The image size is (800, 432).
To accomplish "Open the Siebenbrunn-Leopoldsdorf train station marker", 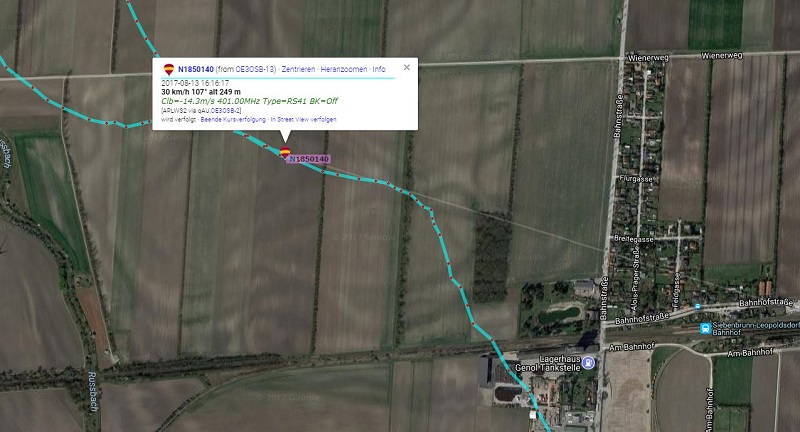I will pyautogui.click(x=707, y=326).
